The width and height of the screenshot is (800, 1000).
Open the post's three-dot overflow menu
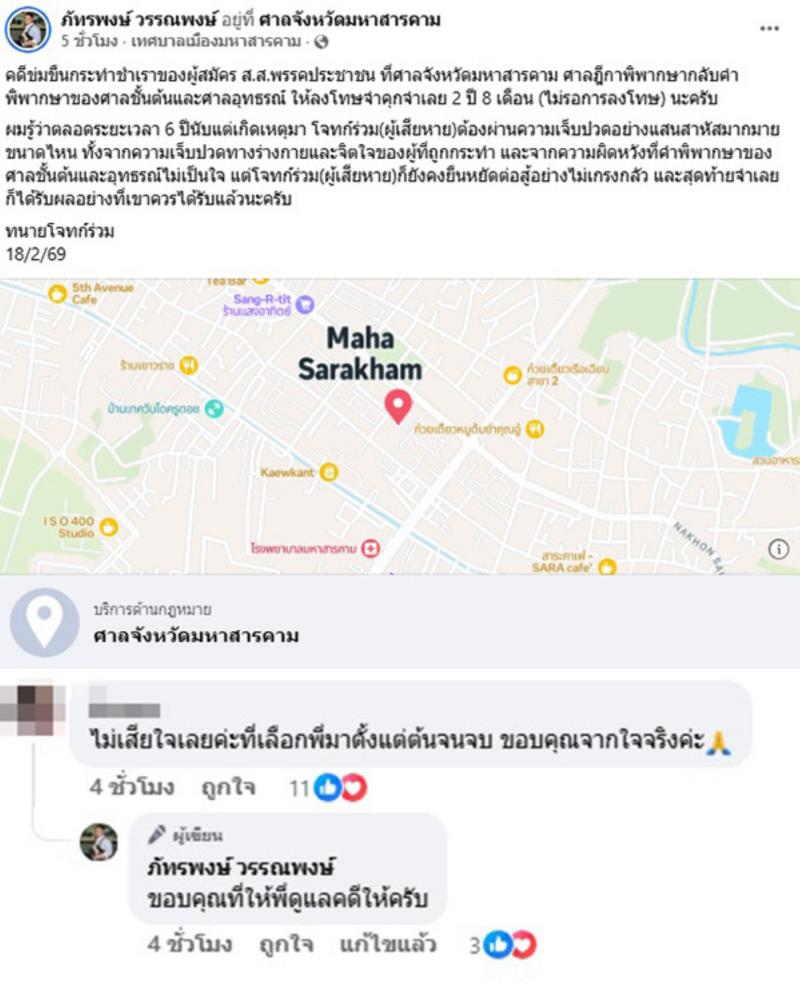(768, 28)
